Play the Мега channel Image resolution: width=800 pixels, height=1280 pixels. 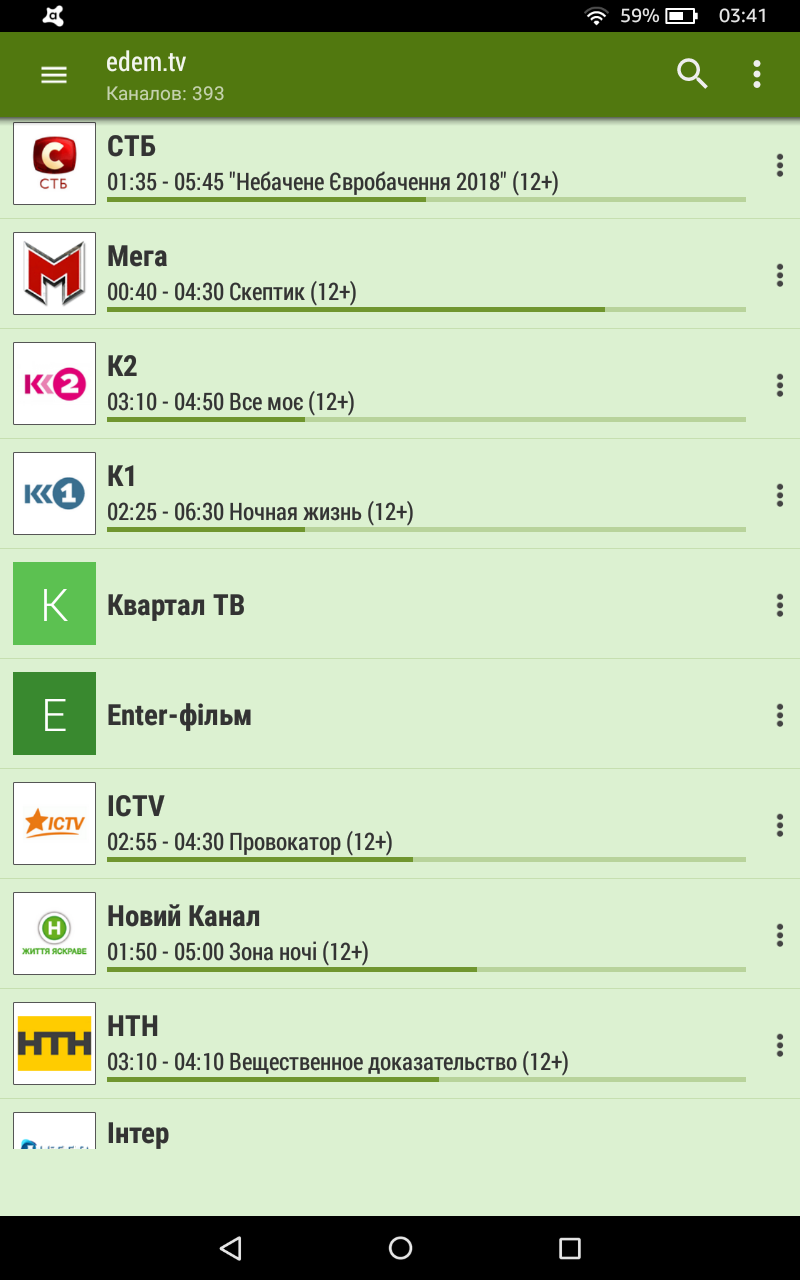[400, 274]
